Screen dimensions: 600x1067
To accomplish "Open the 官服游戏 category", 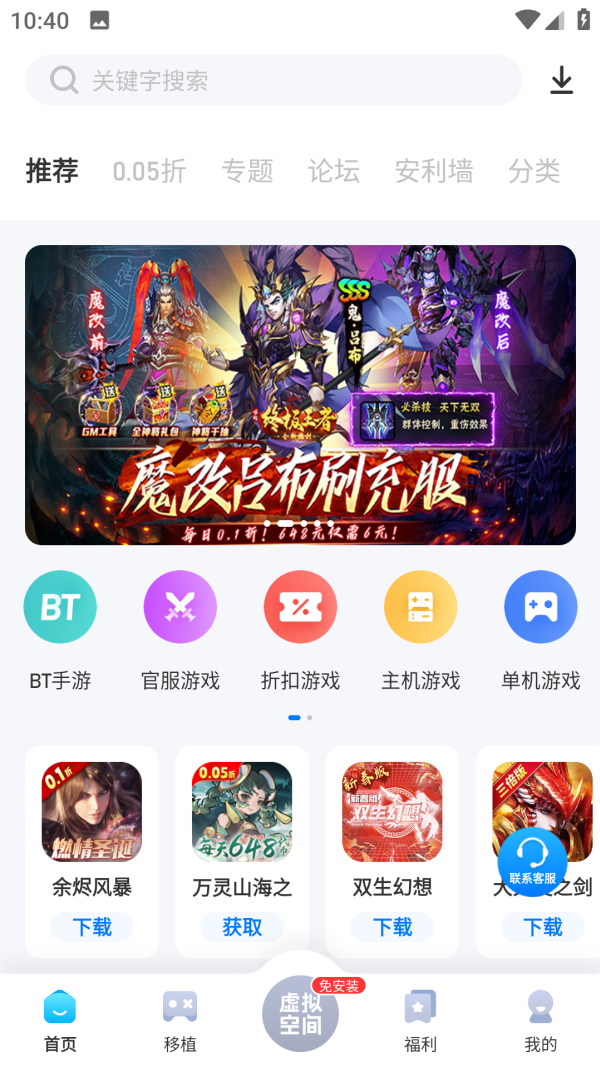I will 180,607.
